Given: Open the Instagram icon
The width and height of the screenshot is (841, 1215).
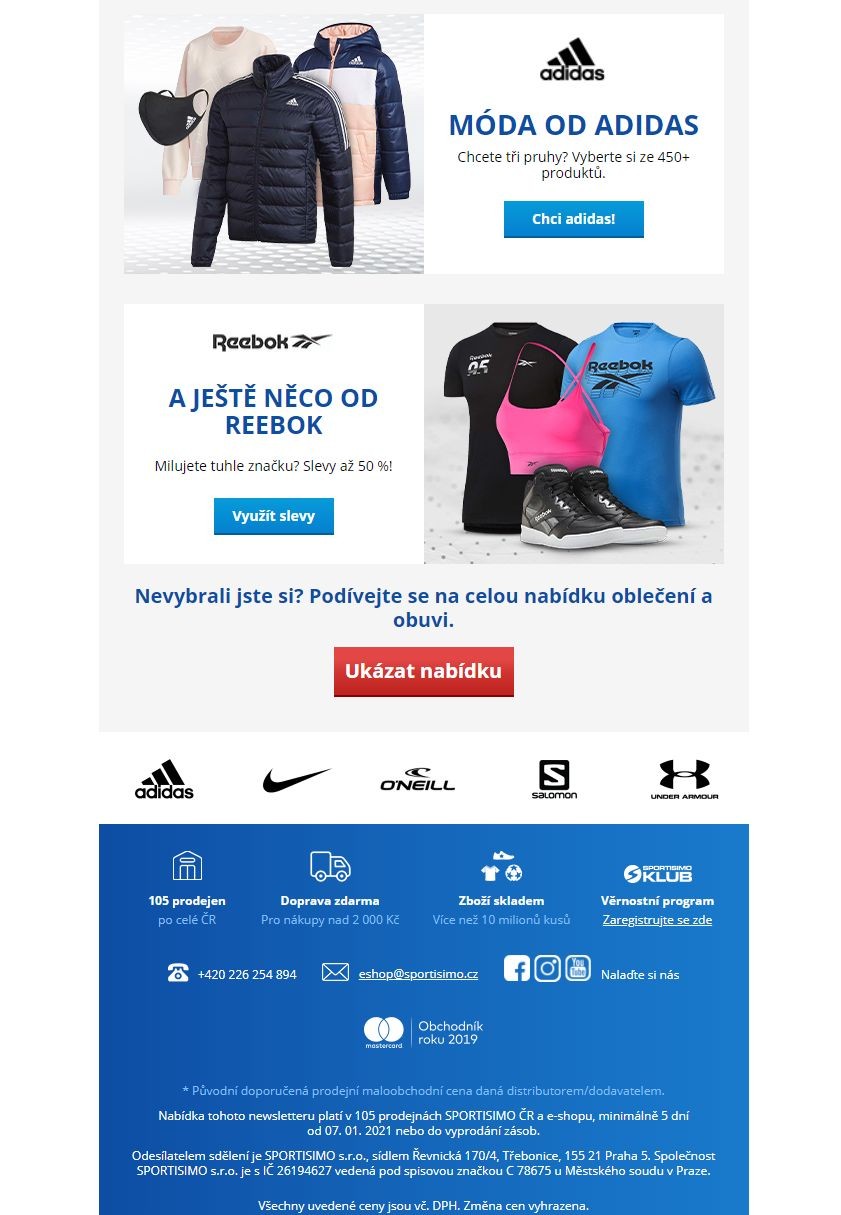Looking at the screenshot, I should tap(547, 969).
